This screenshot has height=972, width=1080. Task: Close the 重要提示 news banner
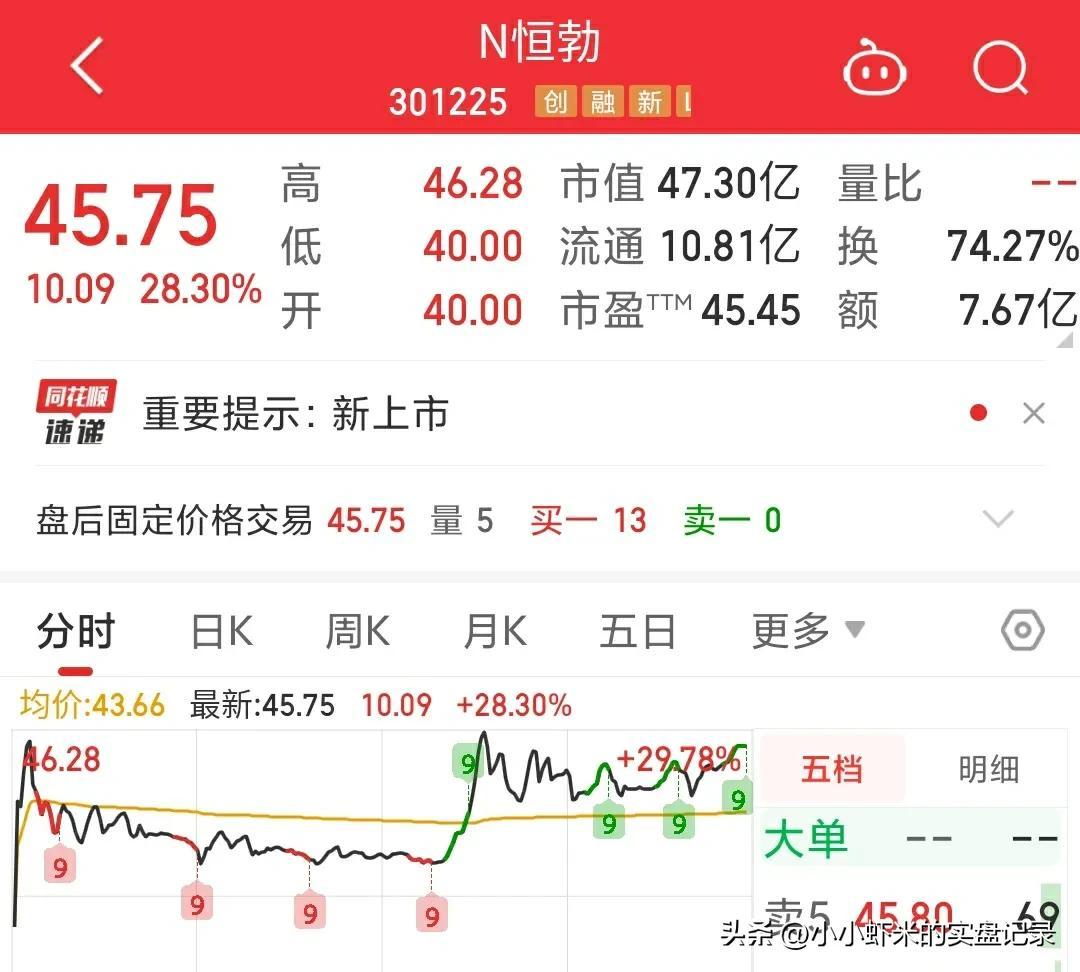[x=1033, y=413]
